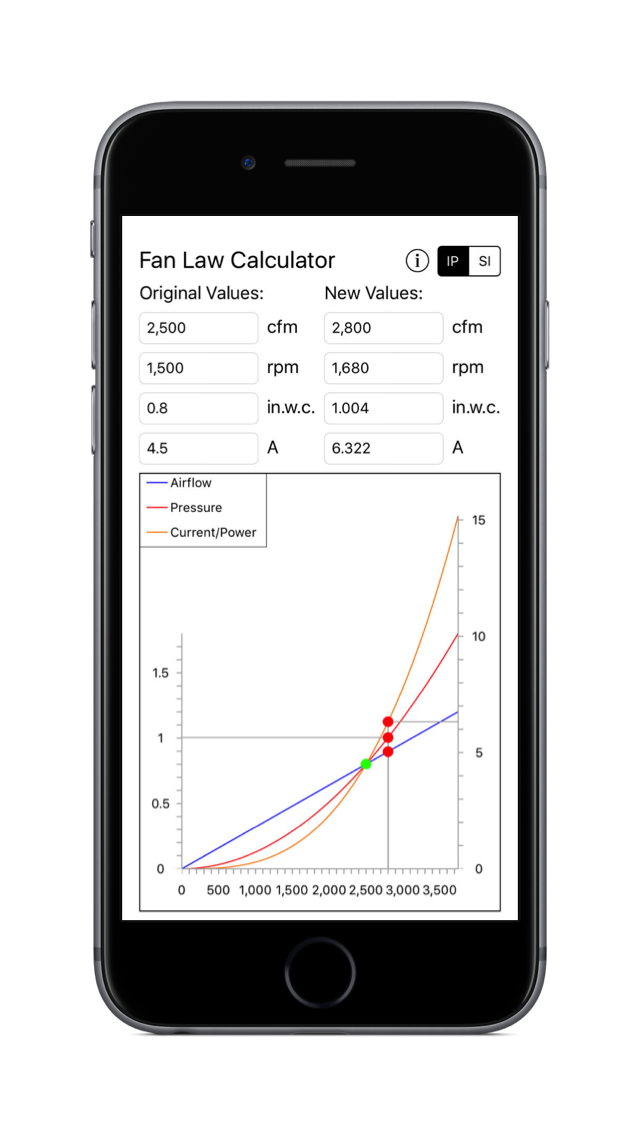Edit the new pressure field showing 1.004
This screenshot has width=640, height=1136.
[x=383, y=408]
